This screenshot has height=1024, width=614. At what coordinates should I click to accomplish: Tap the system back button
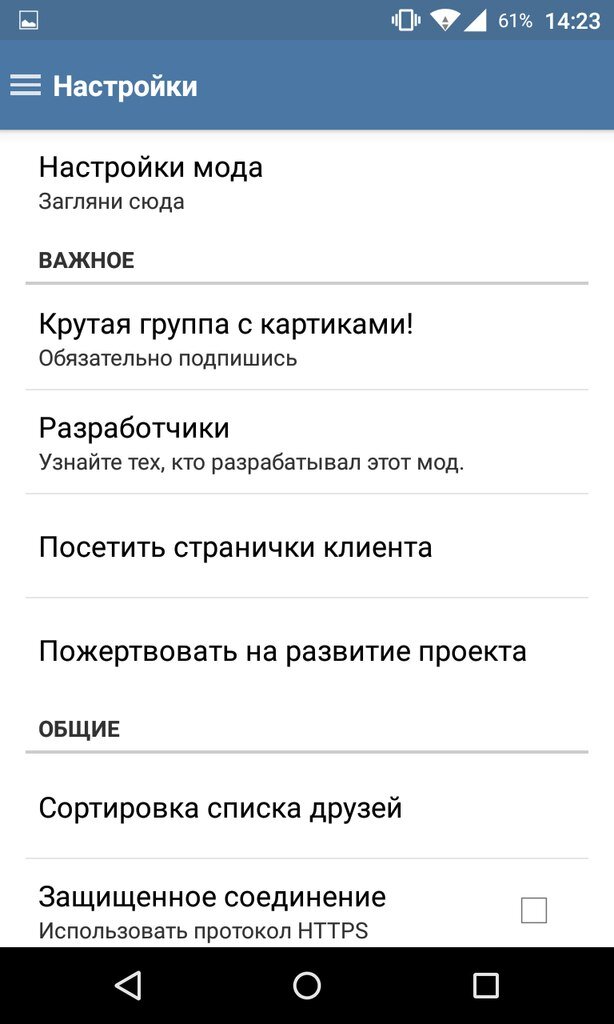[x=128, y=986]
